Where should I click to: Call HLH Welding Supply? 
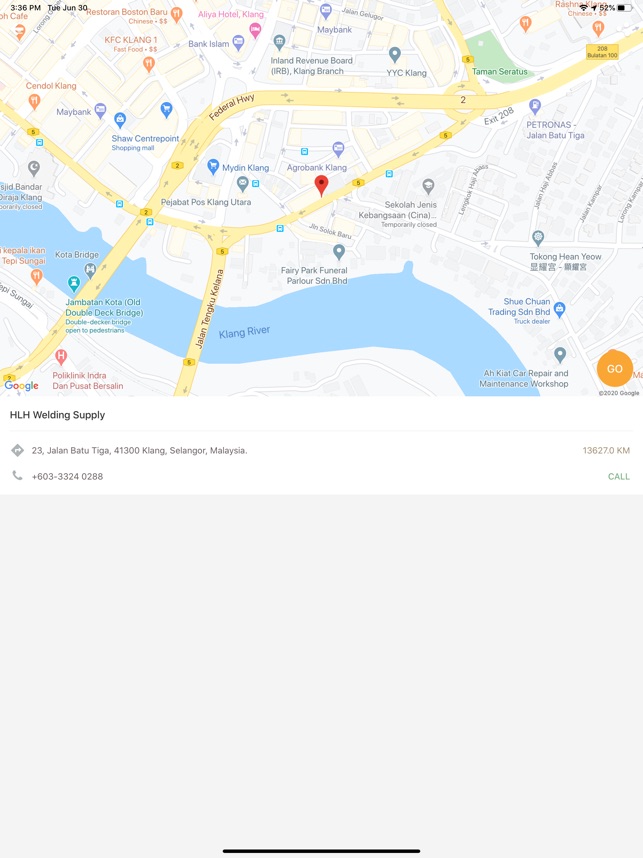tap(618, 476)
